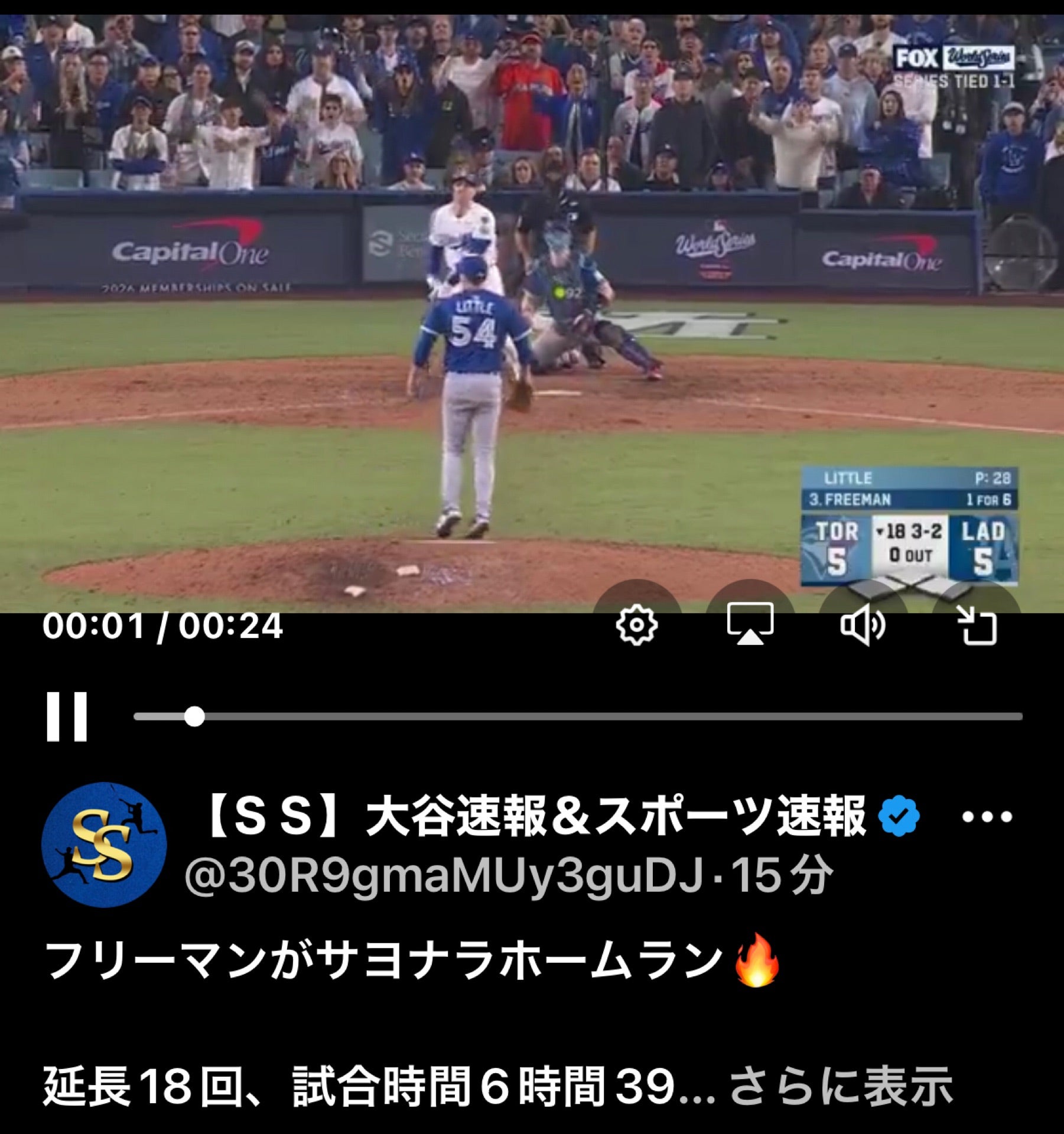Tap the share arrow icon on video
This screenshot has height=1134, width=1064.
pos(977,627)
